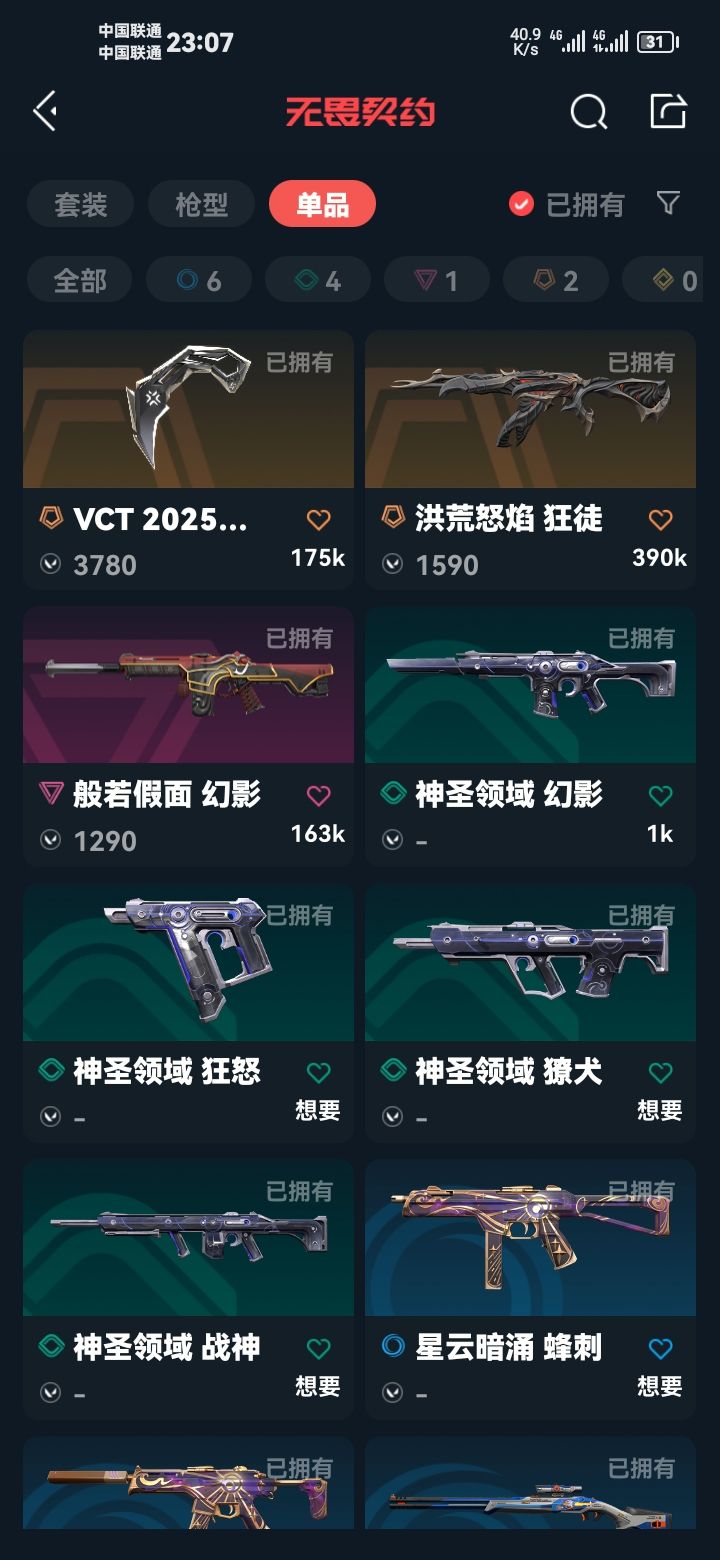The image size is (720, 1560).
Task: Open the 神圣领域 战神 skin card
Action: tap(188, 1288)
